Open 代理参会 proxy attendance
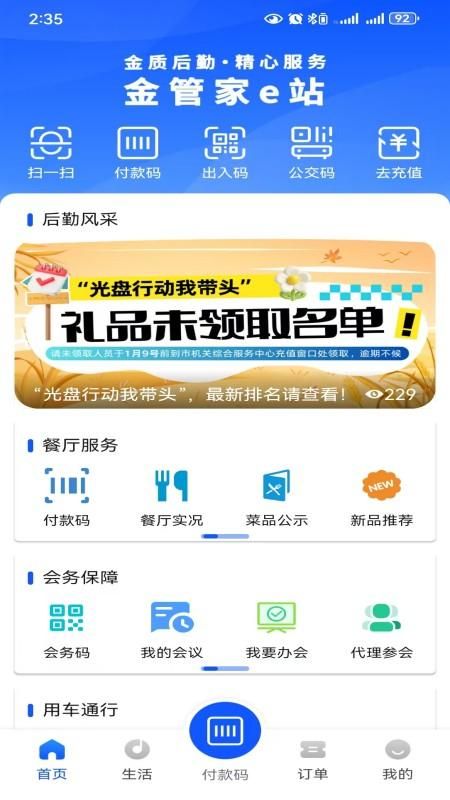Viewport: 450px width, 800px height. [382, 630]
